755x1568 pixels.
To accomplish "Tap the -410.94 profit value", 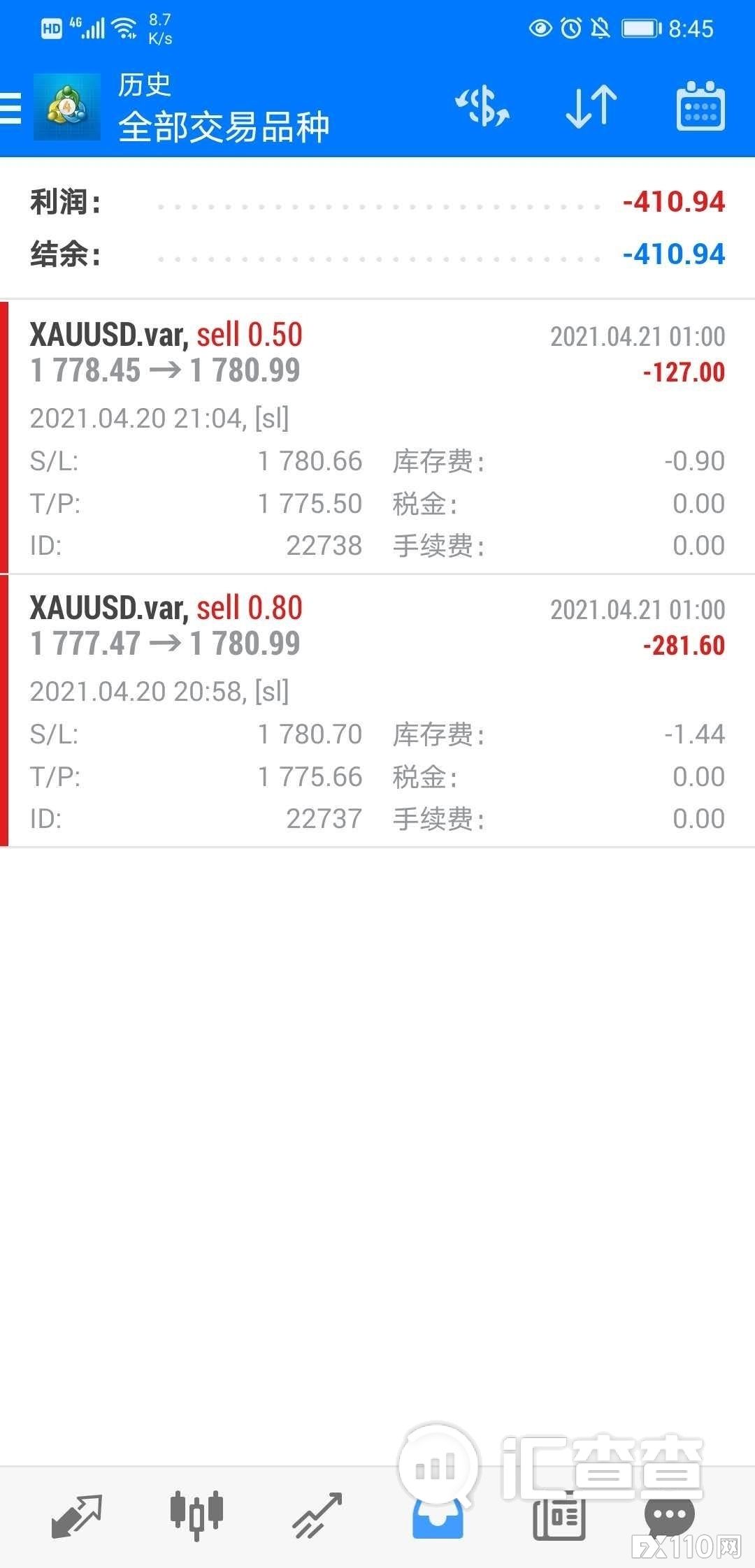I will coord(673,201).
